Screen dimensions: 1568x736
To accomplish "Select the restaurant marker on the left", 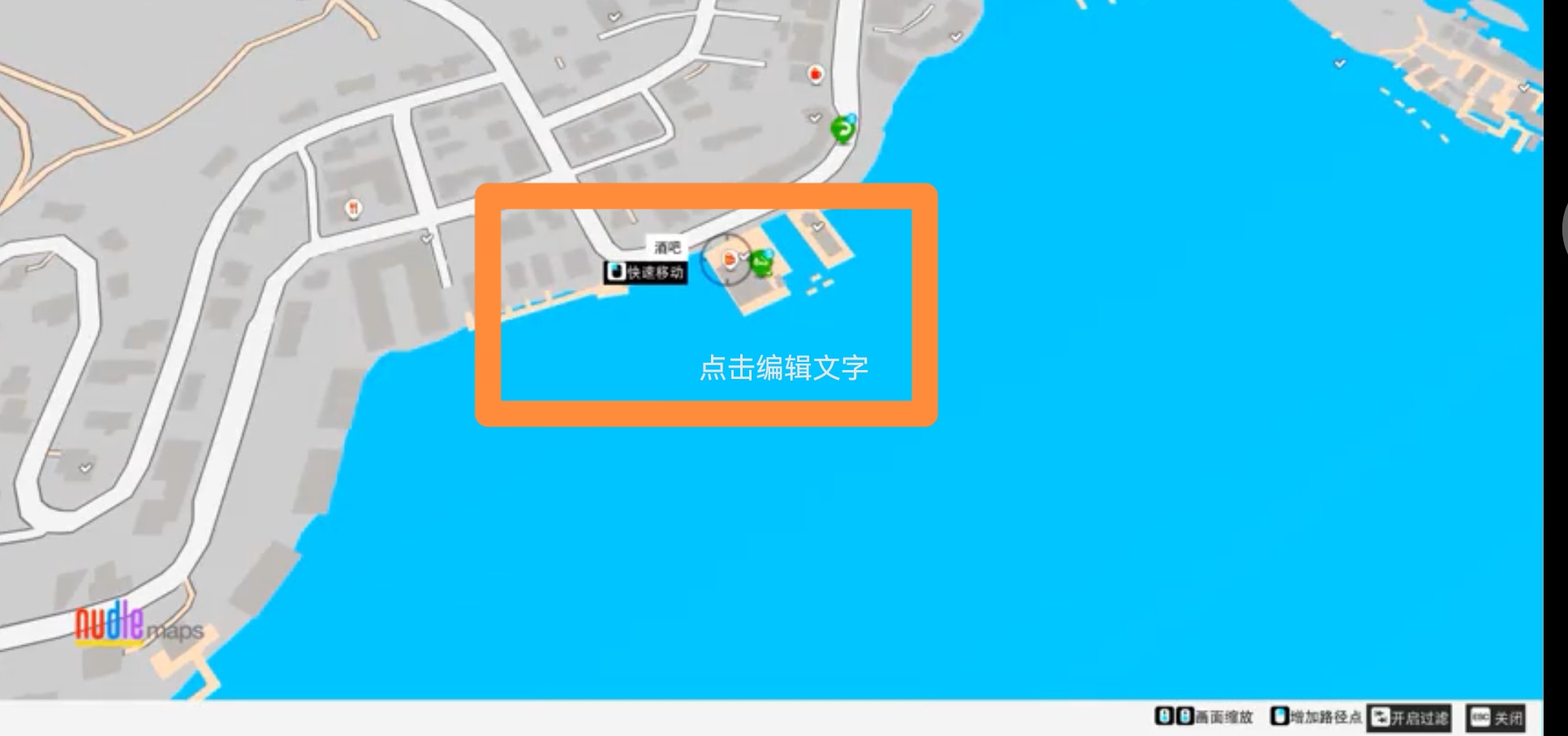I will coord(352,209).
